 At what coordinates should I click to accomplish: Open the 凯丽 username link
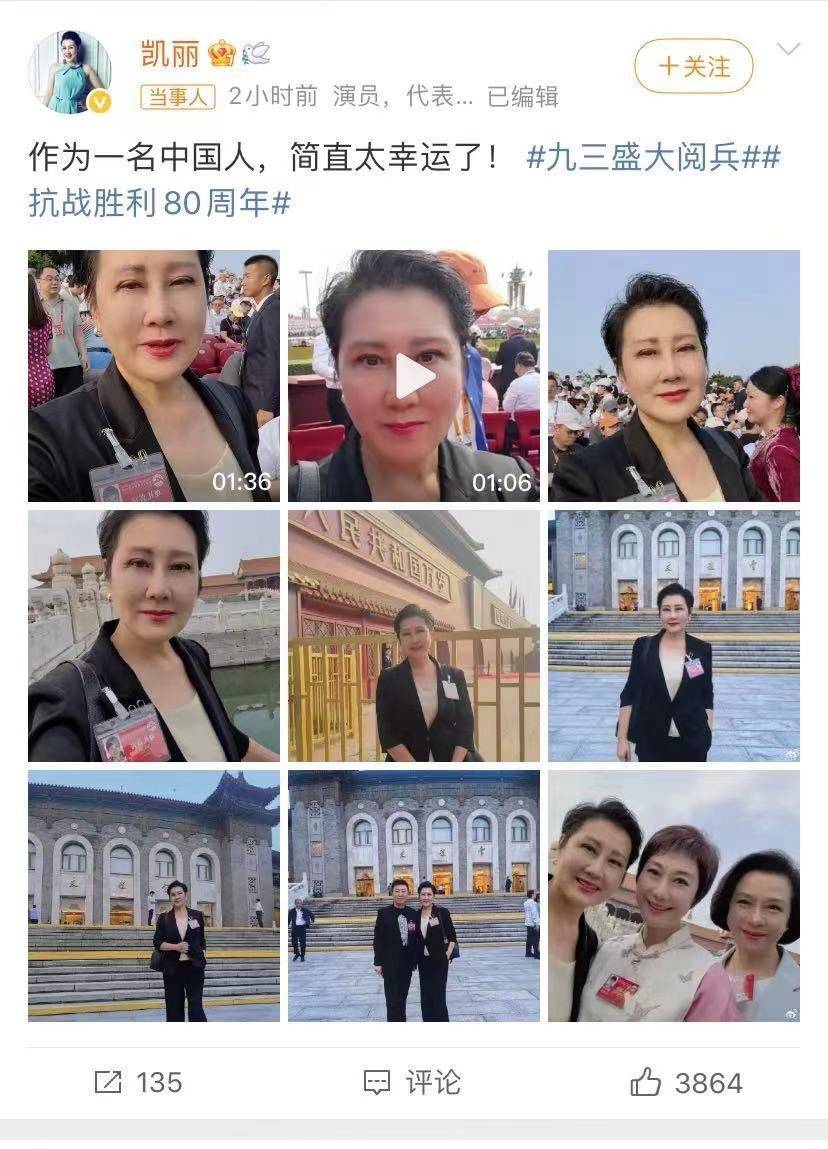[171, 54]
